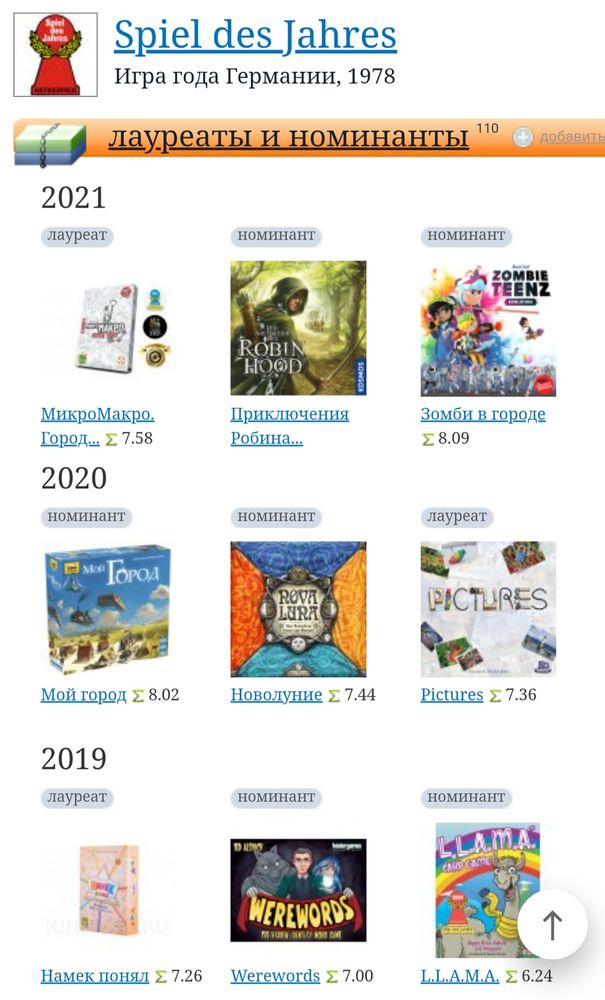Open the Намек понял game link
Screen dimensions: 605x1000
pos(94,975)
